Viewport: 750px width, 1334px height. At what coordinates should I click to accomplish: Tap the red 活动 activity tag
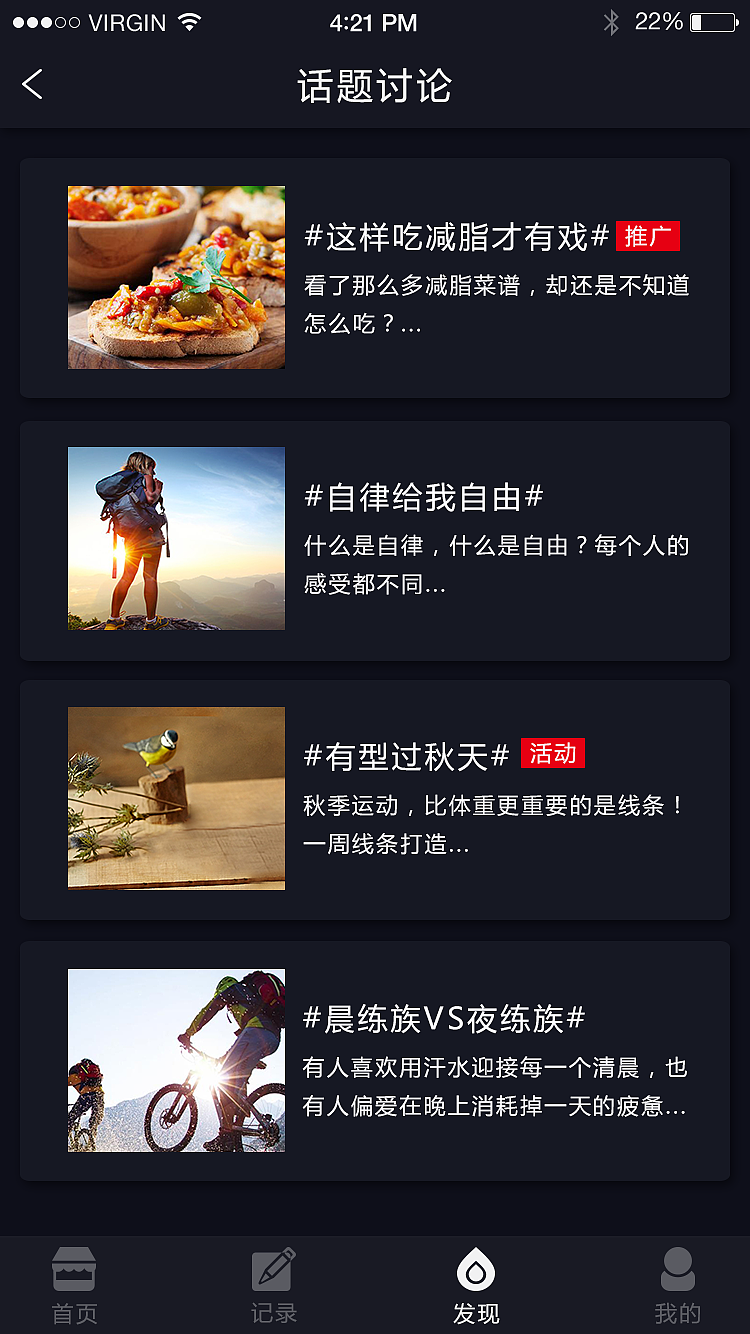[554, 753]
